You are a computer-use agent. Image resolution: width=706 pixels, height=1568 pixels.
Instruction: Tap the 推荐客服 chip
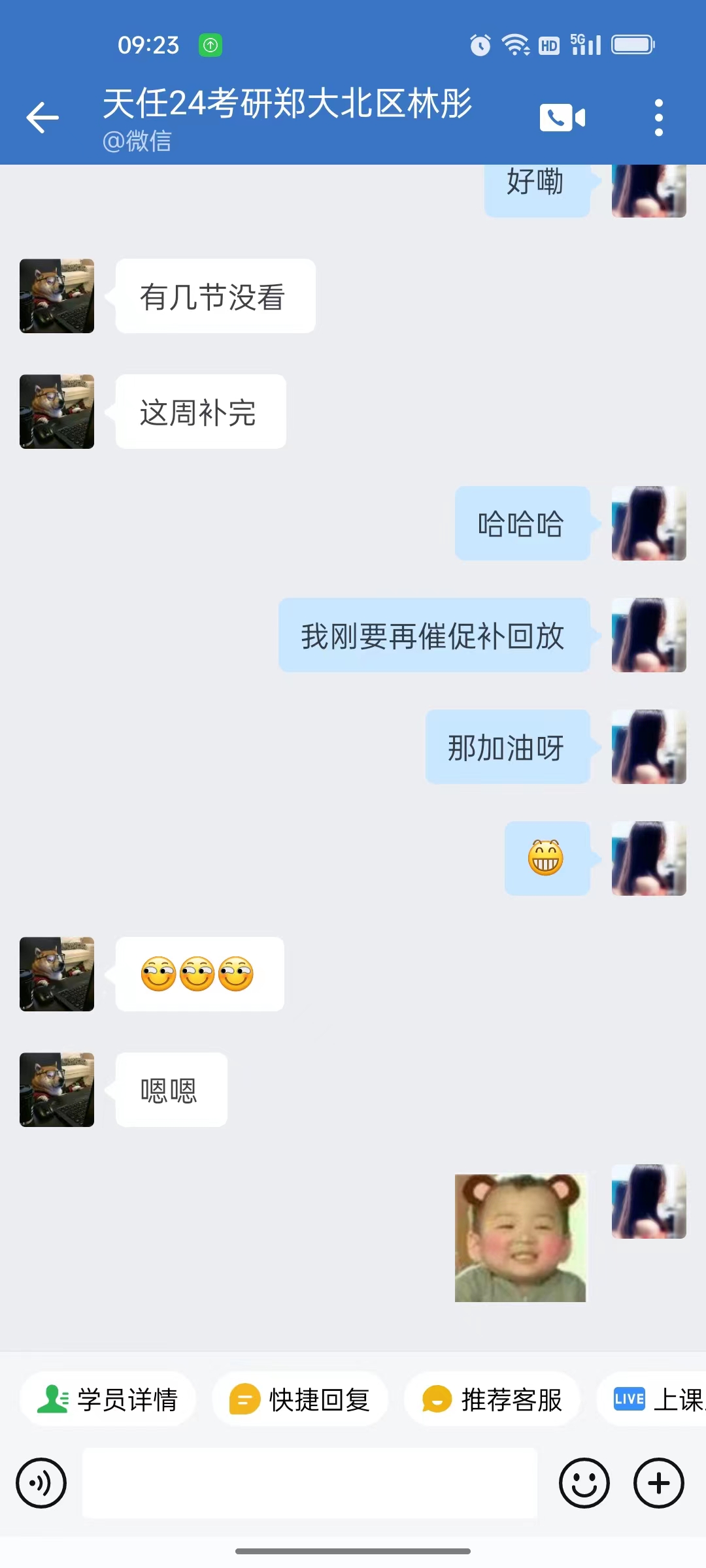coord(492,1399)
